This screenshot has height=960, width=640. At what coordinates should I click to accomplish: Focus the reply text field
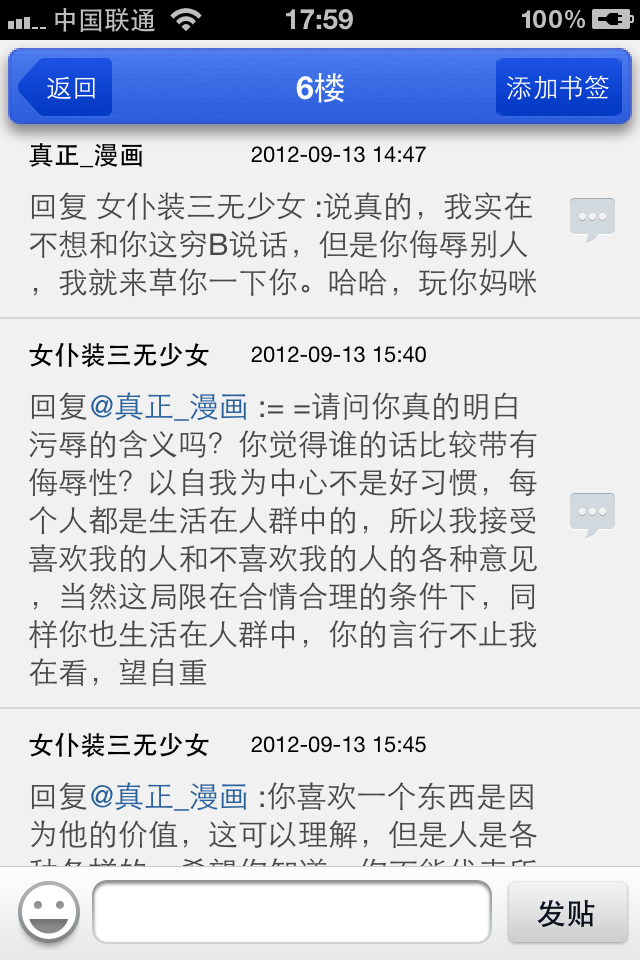pyautogui.click(x=292, y=912)
